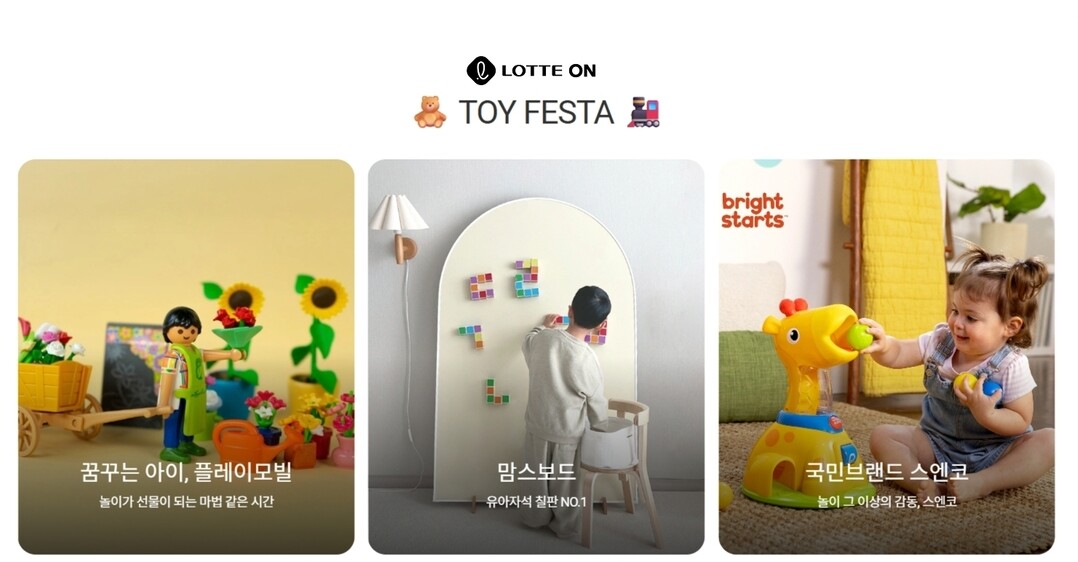View the 맘스보드 magnetic board card
Viewport: 1078px width, 562px height.
(x=536, y=356)
